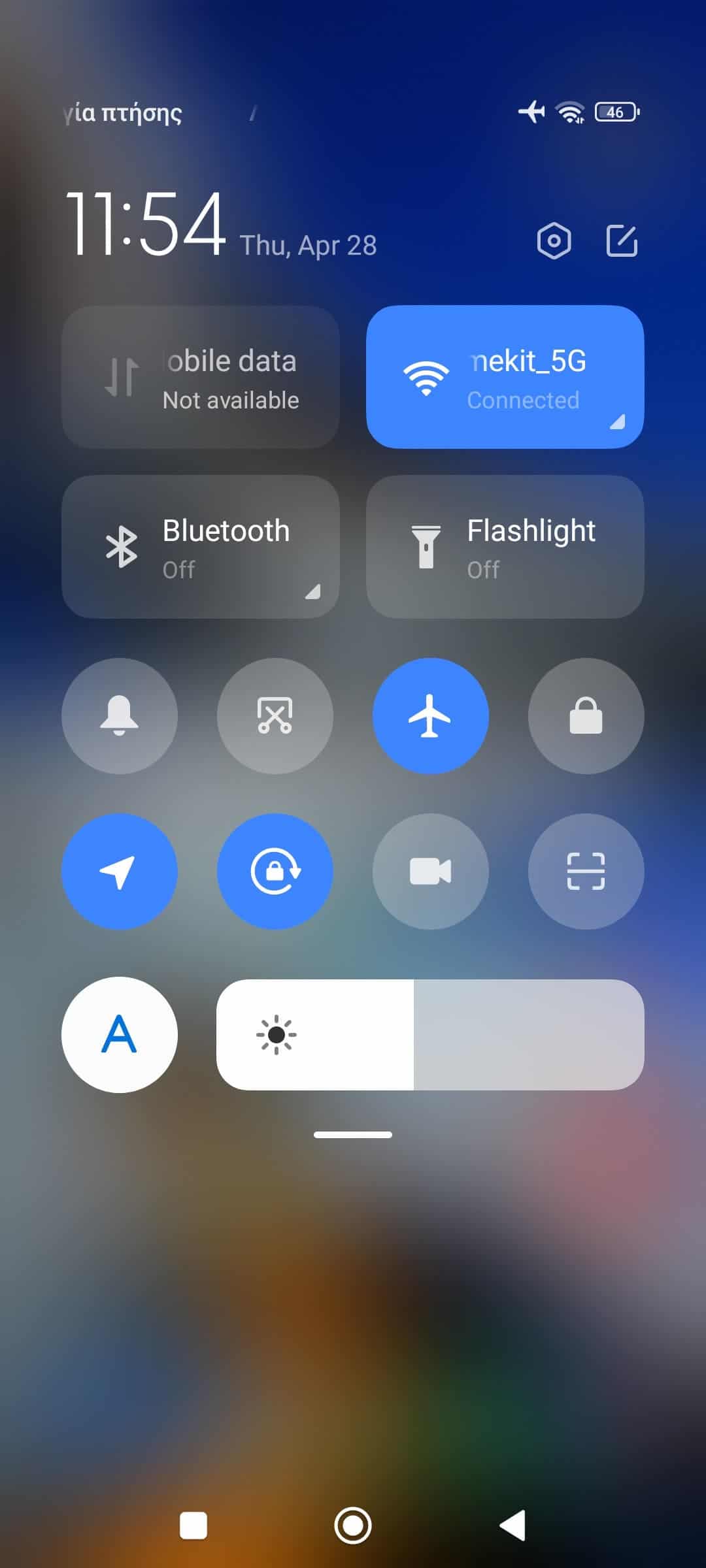Open the scanner tile
Screen dimensions: 706x1568
(x=586, y=872)
